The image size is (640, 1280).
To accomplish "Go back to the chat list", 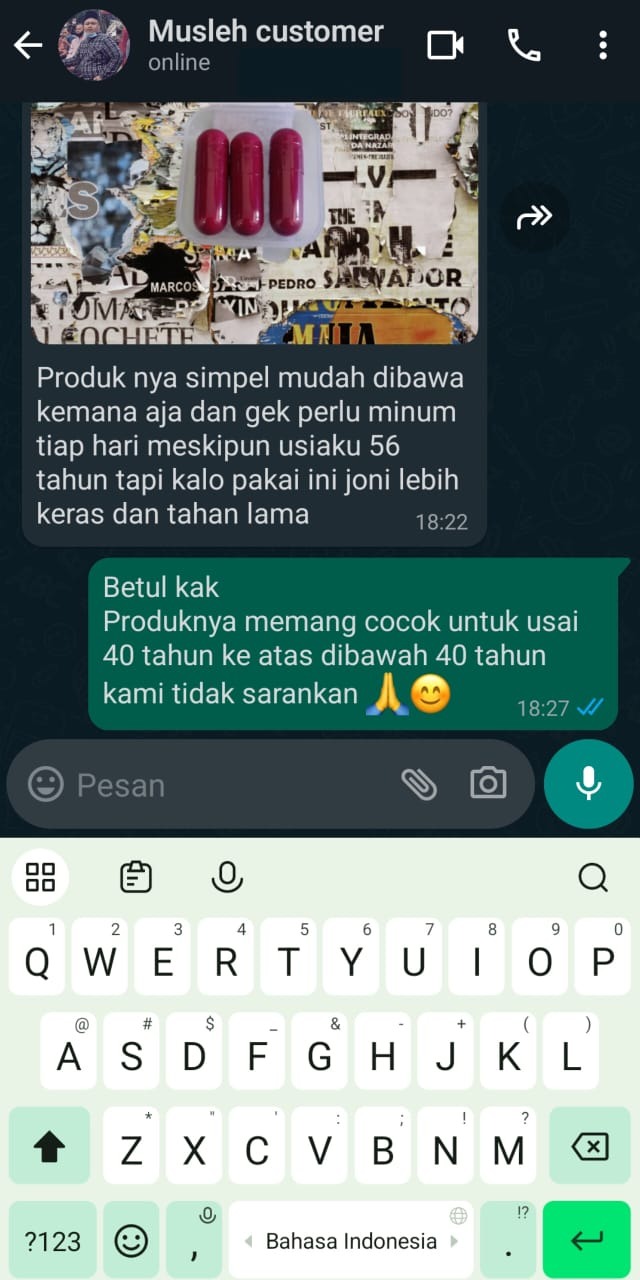I will click(28, 46).
